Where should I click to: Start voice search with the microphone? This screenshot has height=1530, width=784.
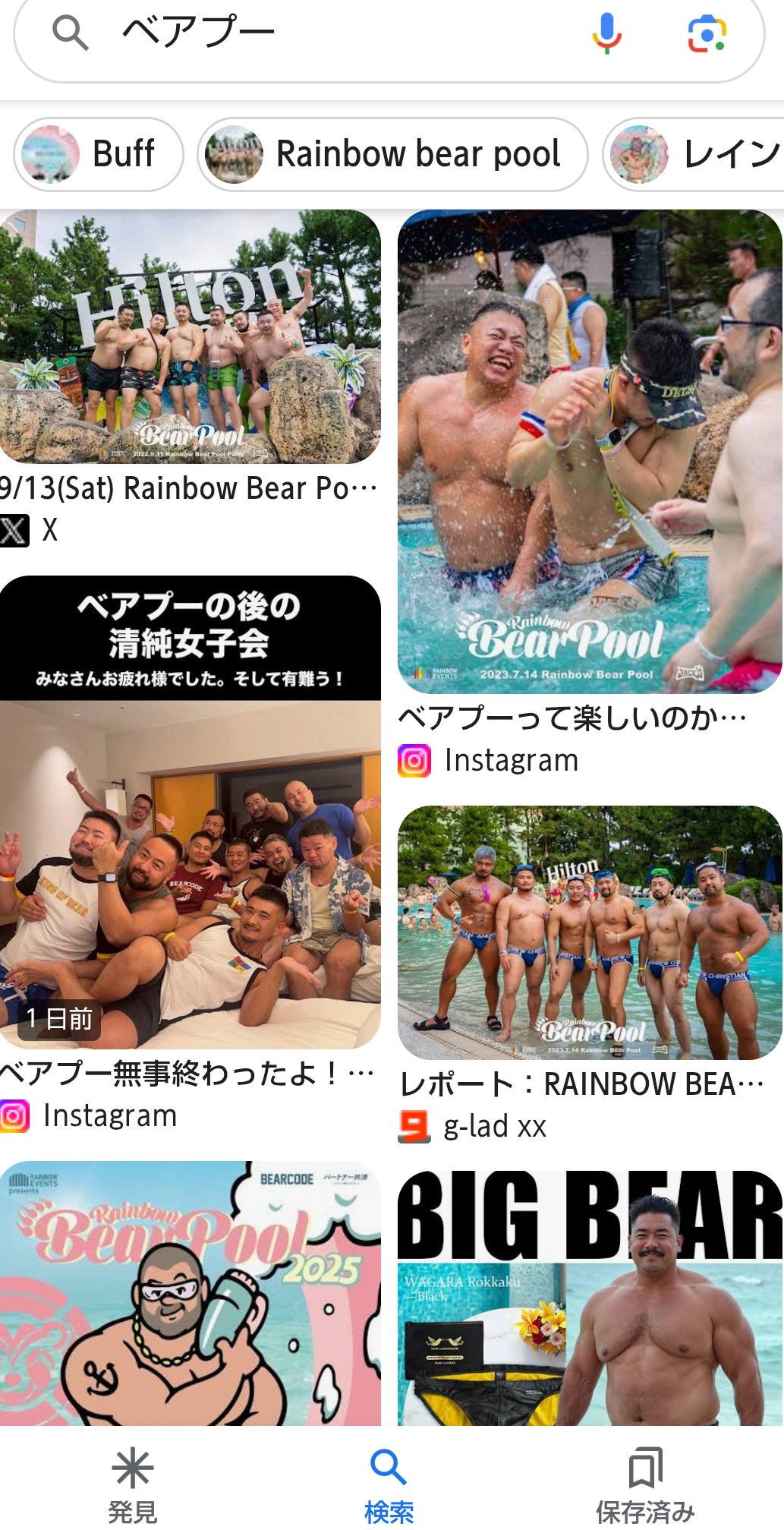[607, 33]
